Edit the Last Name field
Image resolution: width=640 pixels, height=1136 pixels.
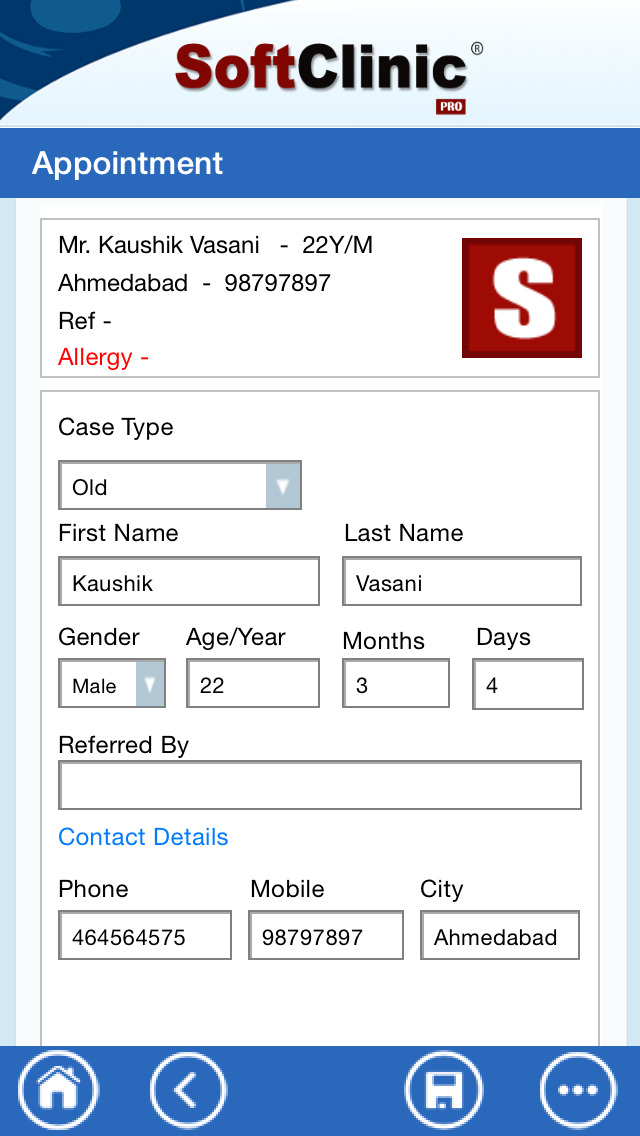(x=462, y=581)
